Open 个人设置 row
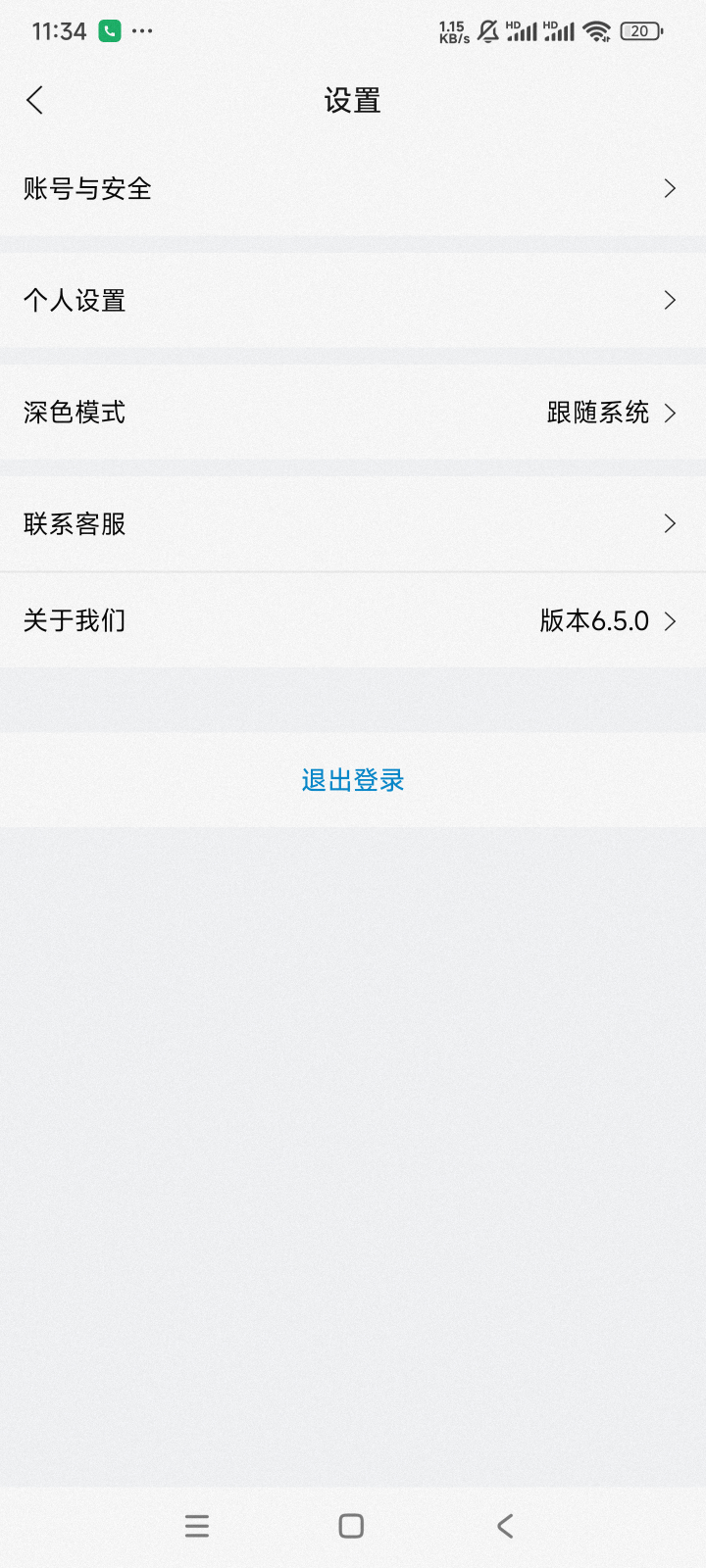The image size is (706, 1568). (x=353, y=300)
